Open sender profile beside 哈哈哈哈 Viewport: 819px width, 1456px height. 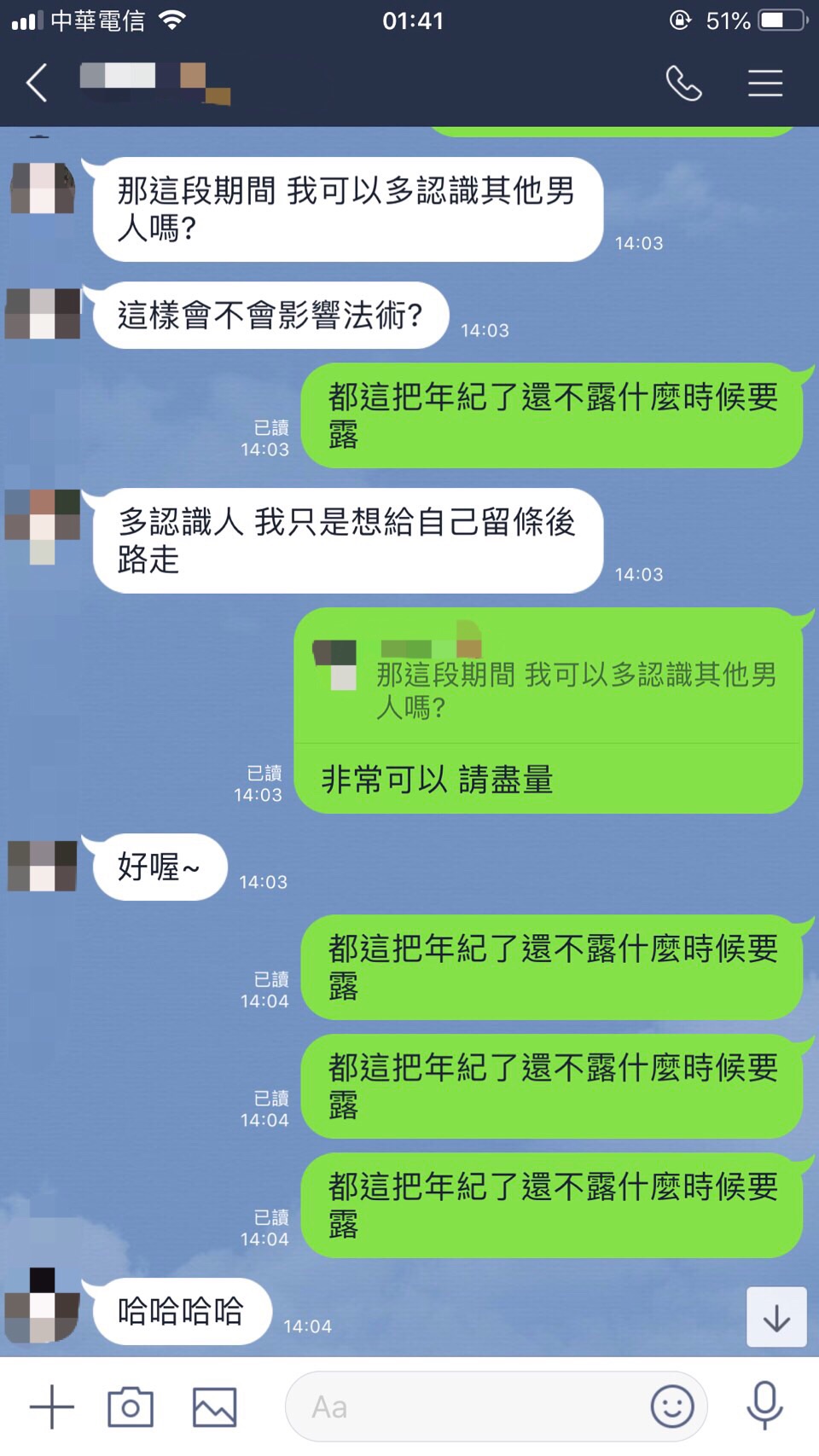click(x=42, y=1305)
